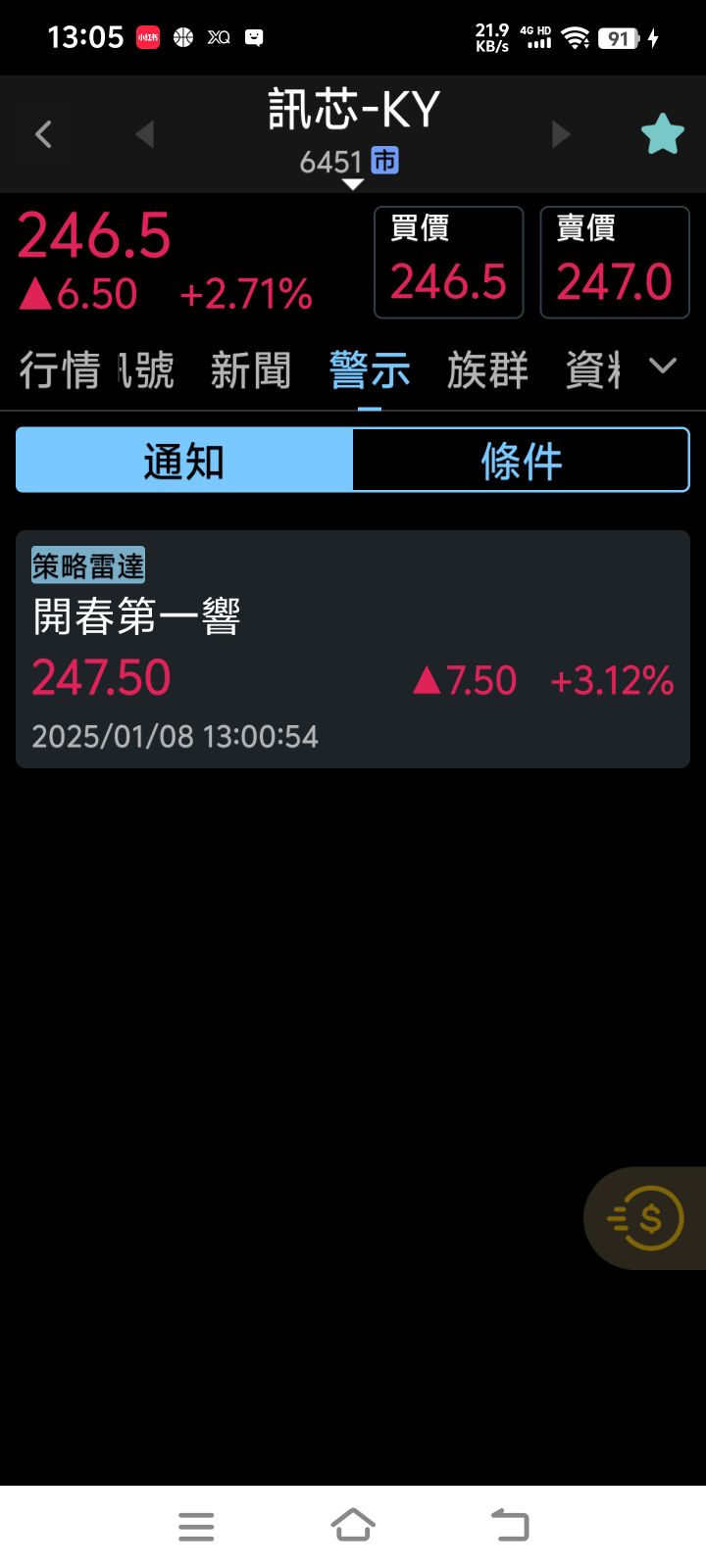Viewport: 706px width, 1568px height.
Task: Open the navigation menu icon at bottom
Action: [x=196, y=1525]
